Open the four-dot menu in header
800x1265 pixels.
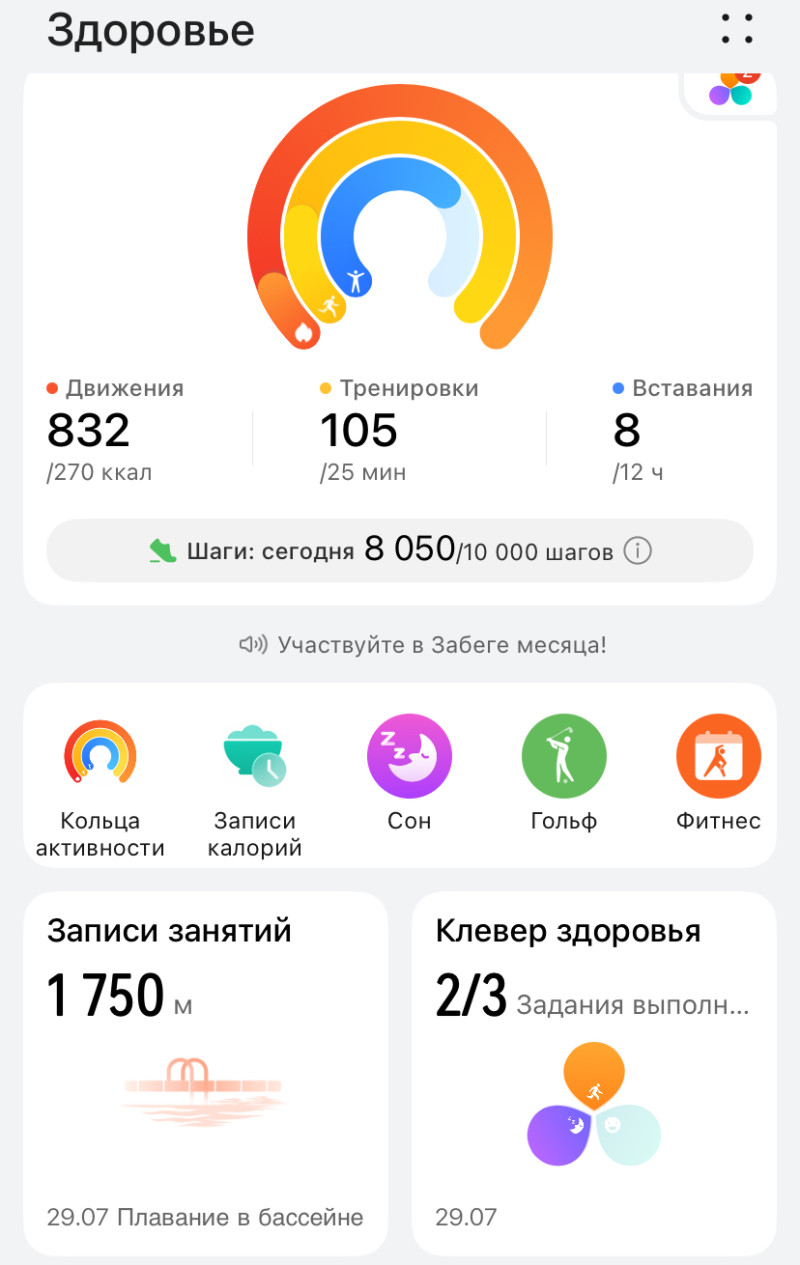pyautogui.click(x=737, y=28)
